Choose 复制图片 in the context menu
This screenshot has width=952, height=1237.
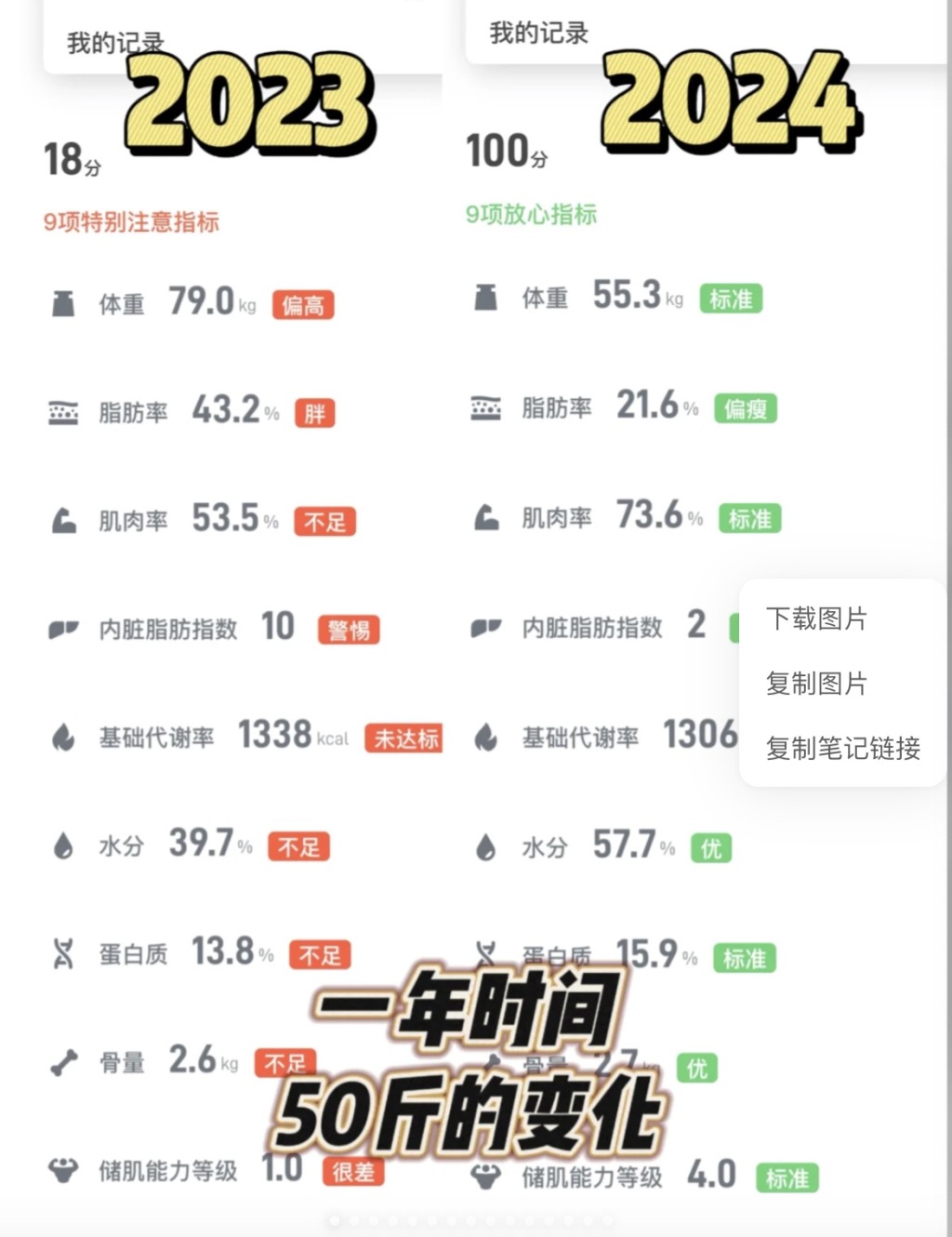(x=816, y=684)
